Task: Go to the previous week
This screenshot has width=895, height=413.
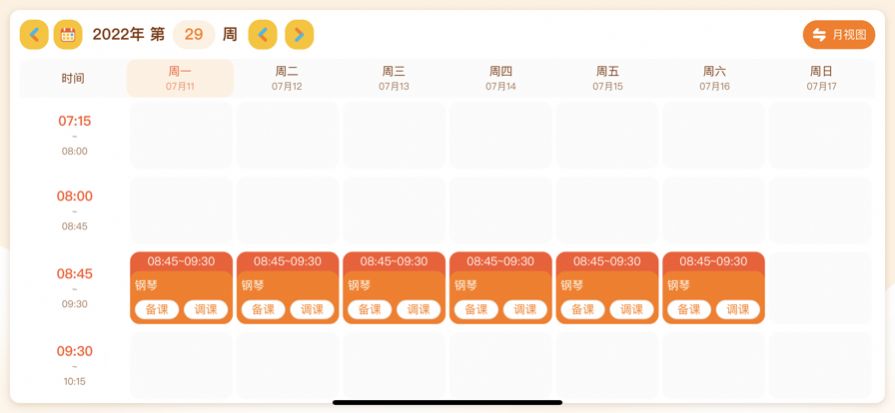Action: [x=263, y=35]
